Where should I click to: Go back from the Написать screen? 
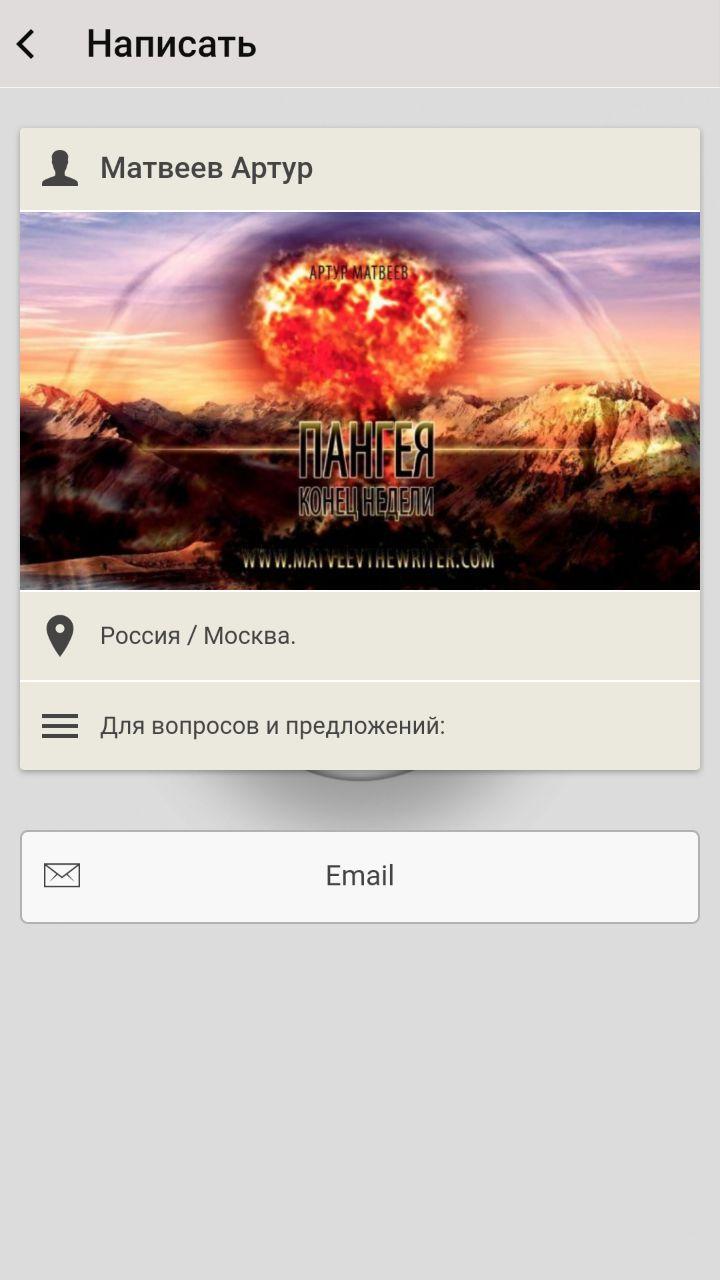[x=26, y=44]
